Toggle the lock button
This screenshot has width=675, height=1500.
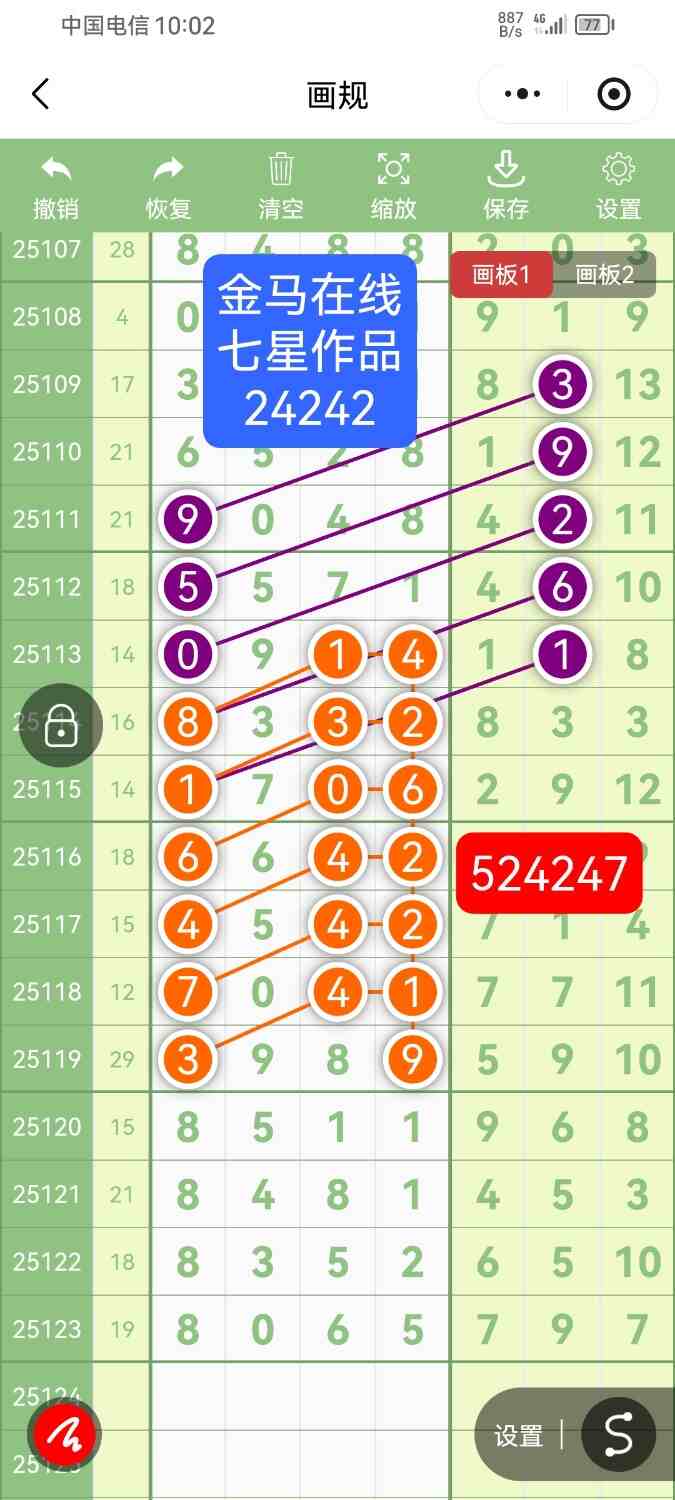coord(61,725)
